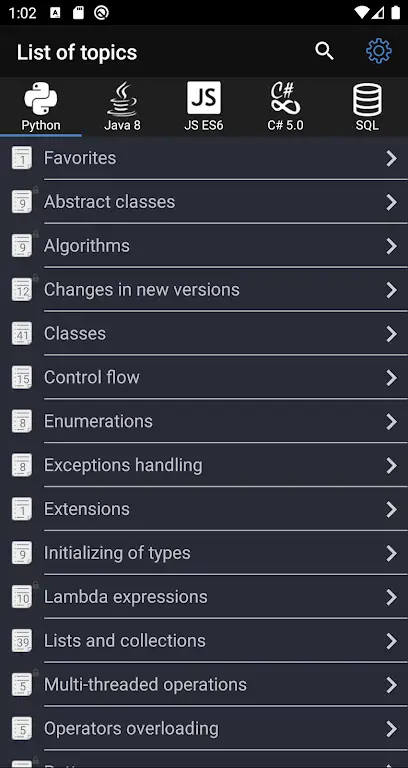The height and width of the screenshot is (768, 408).
Task: Open the Algorithms topic
Action: coord(204,246)
